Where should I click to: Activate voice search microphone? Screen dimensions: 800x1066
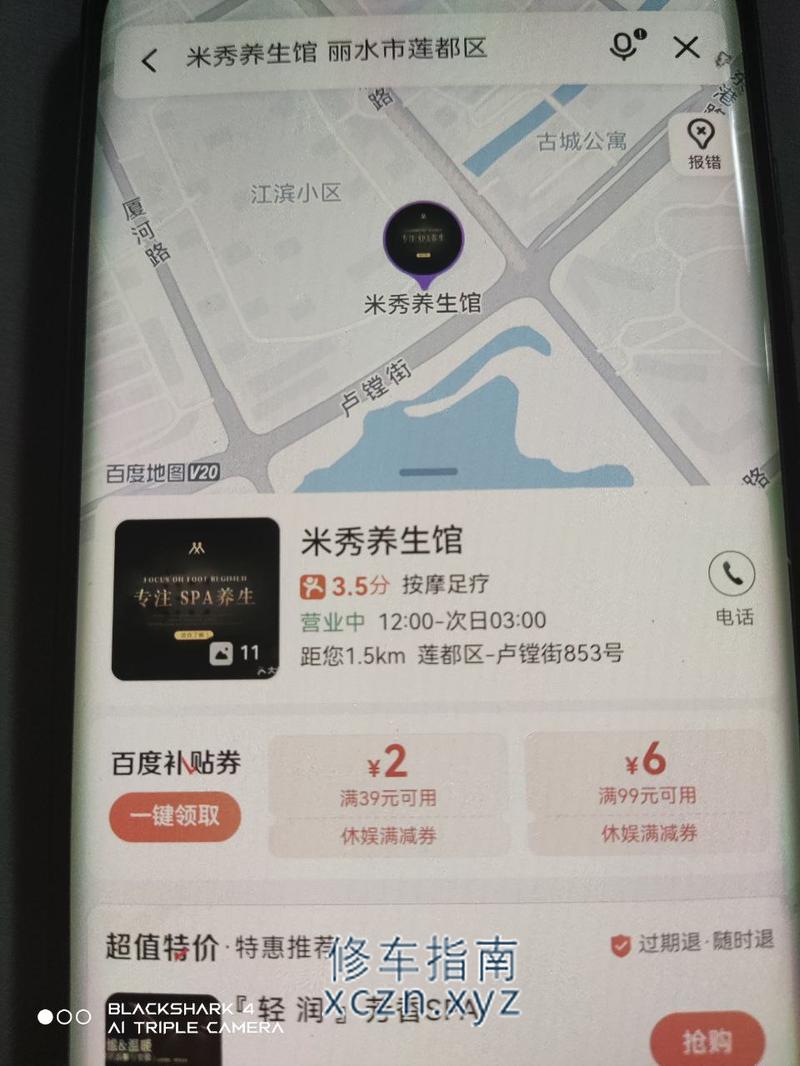pos(627,46)
